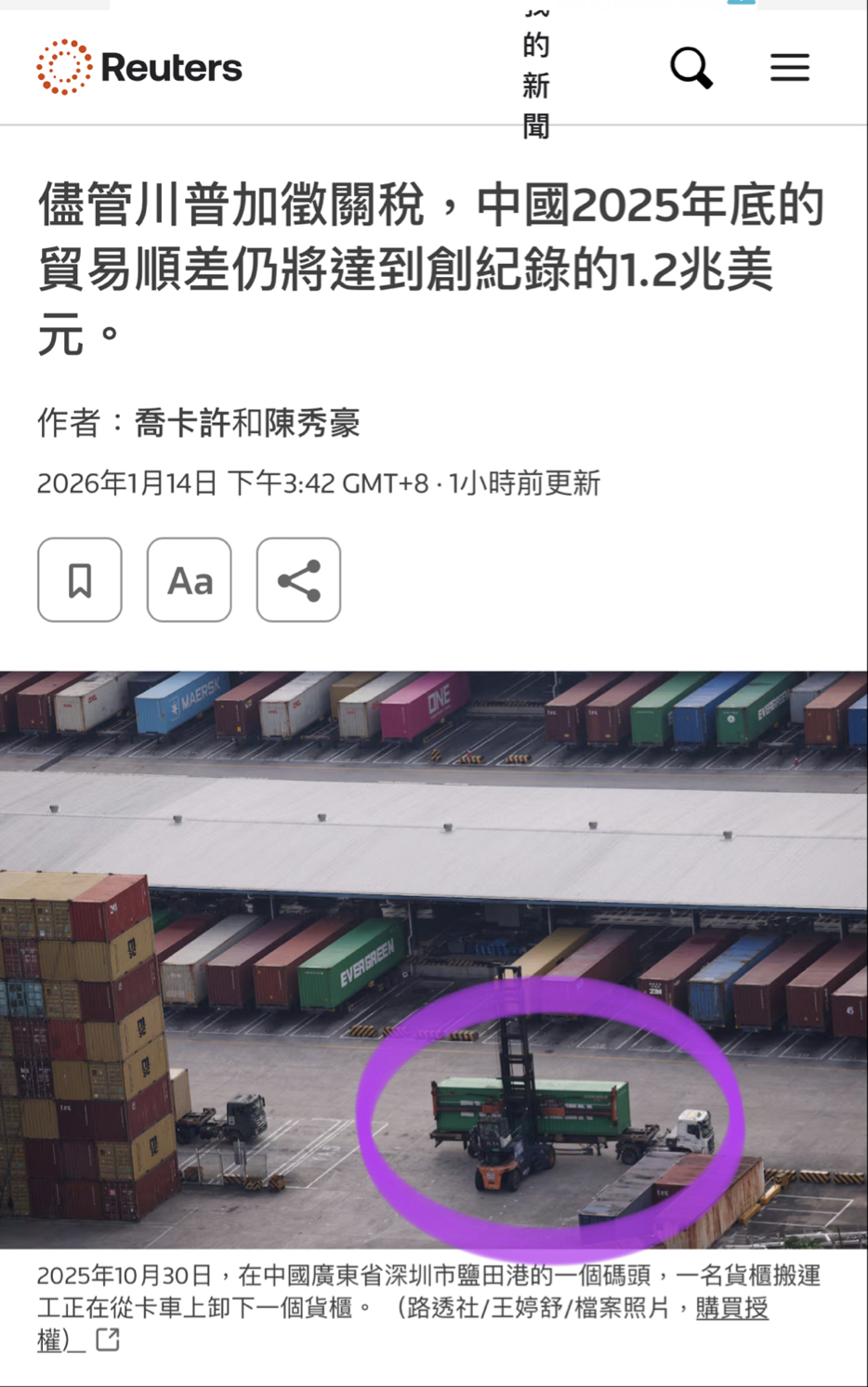
Task: Share this article
Action: 298,580
